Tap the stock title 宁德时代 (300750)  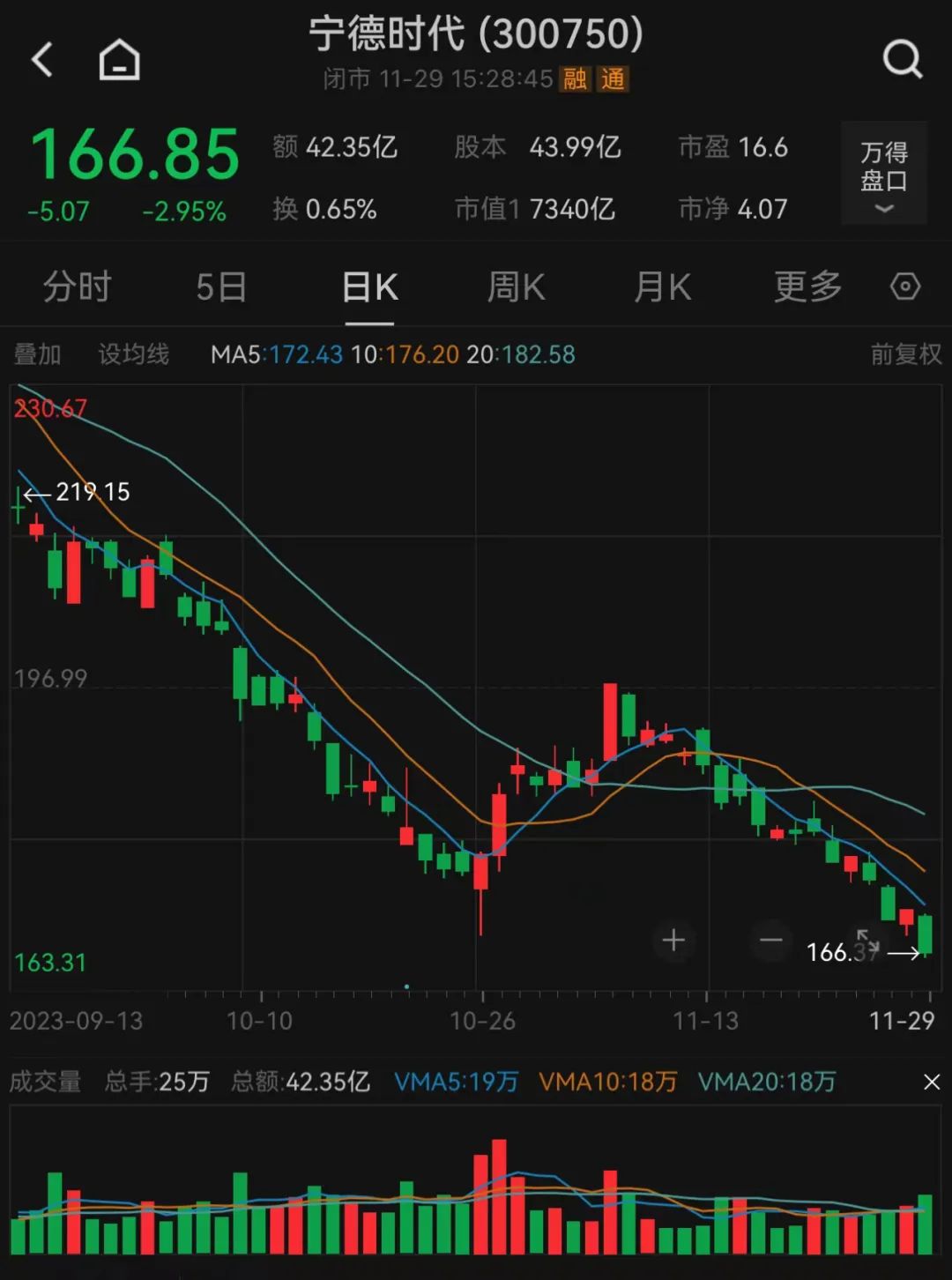coord(476,35)
